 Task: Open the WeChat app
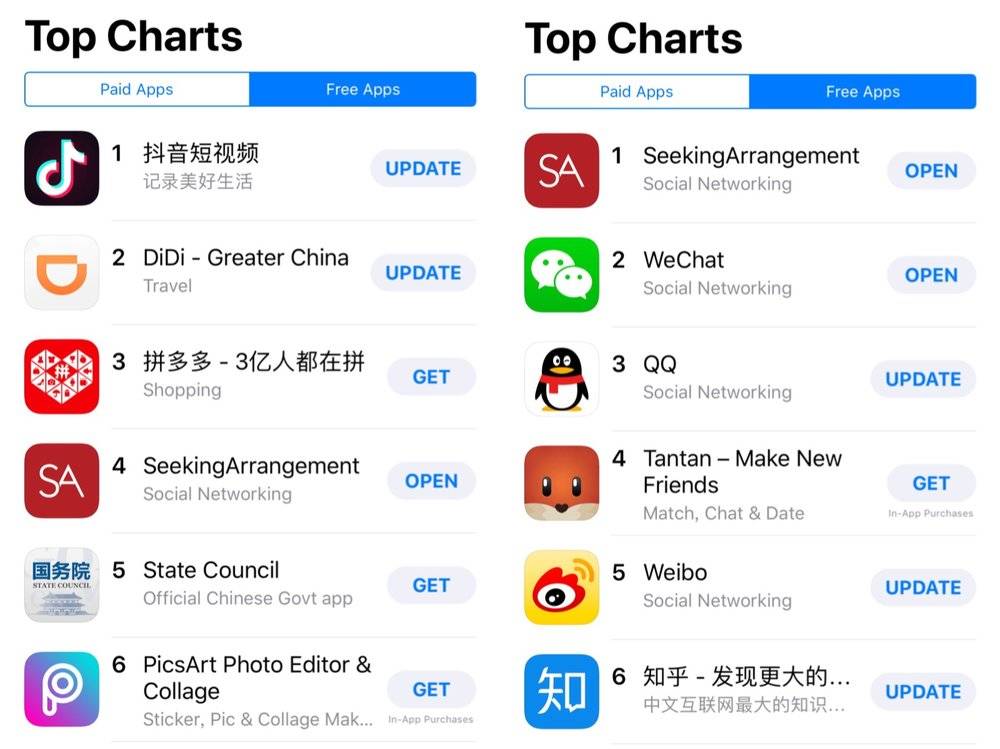coord(931,275)
